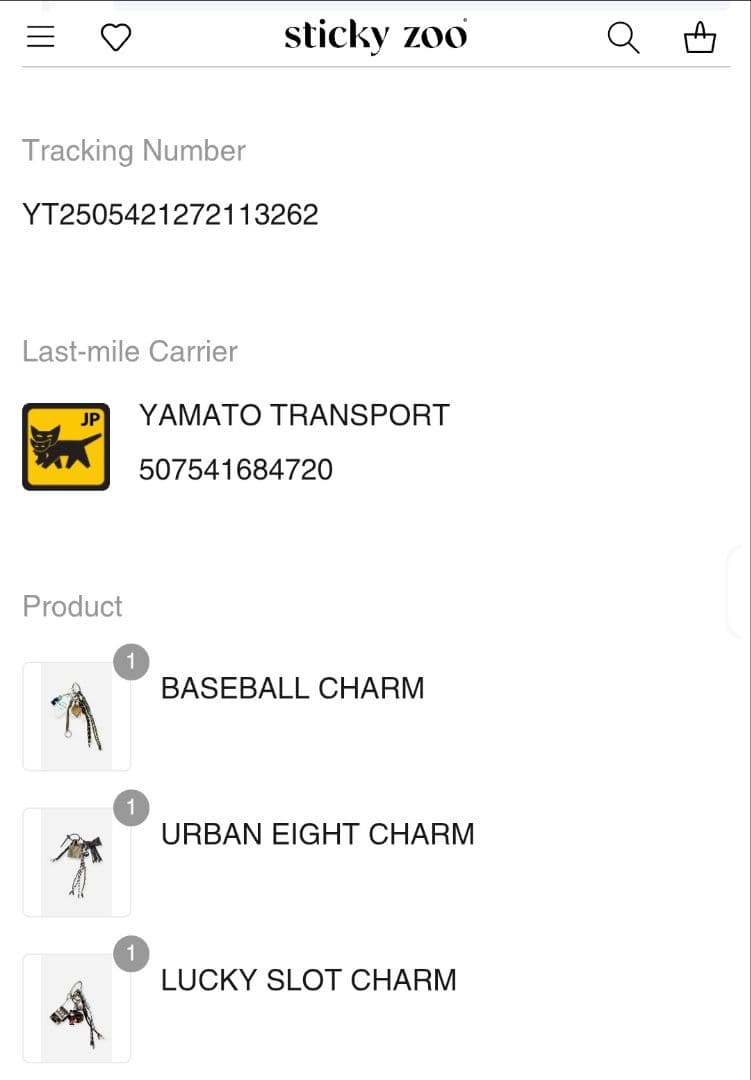
Task: View the shopping basket
Action: 699,38
